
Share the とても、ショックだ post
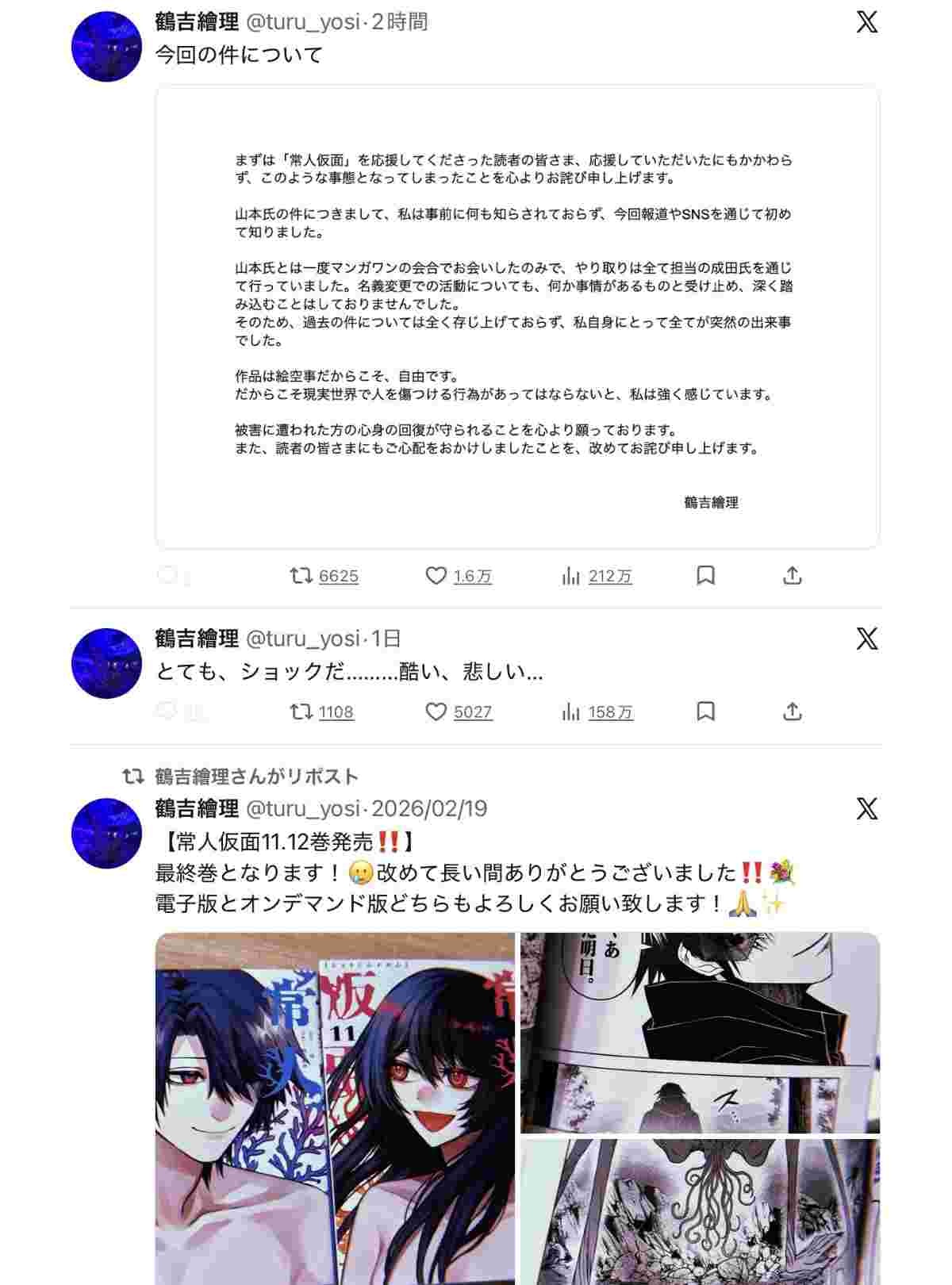pyautogui.click(x=792, y=712)
